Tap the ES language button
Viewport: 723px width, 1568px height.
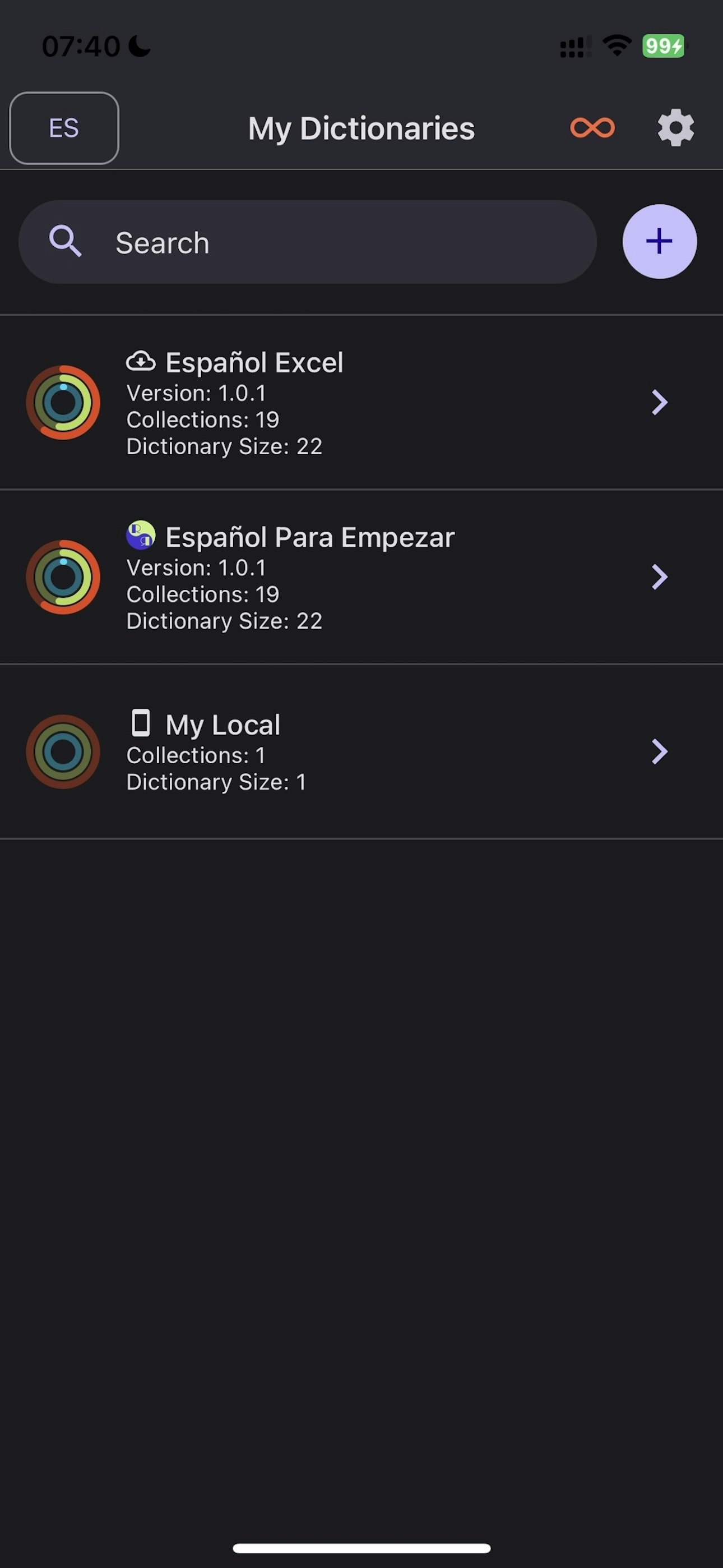(64, 128)
